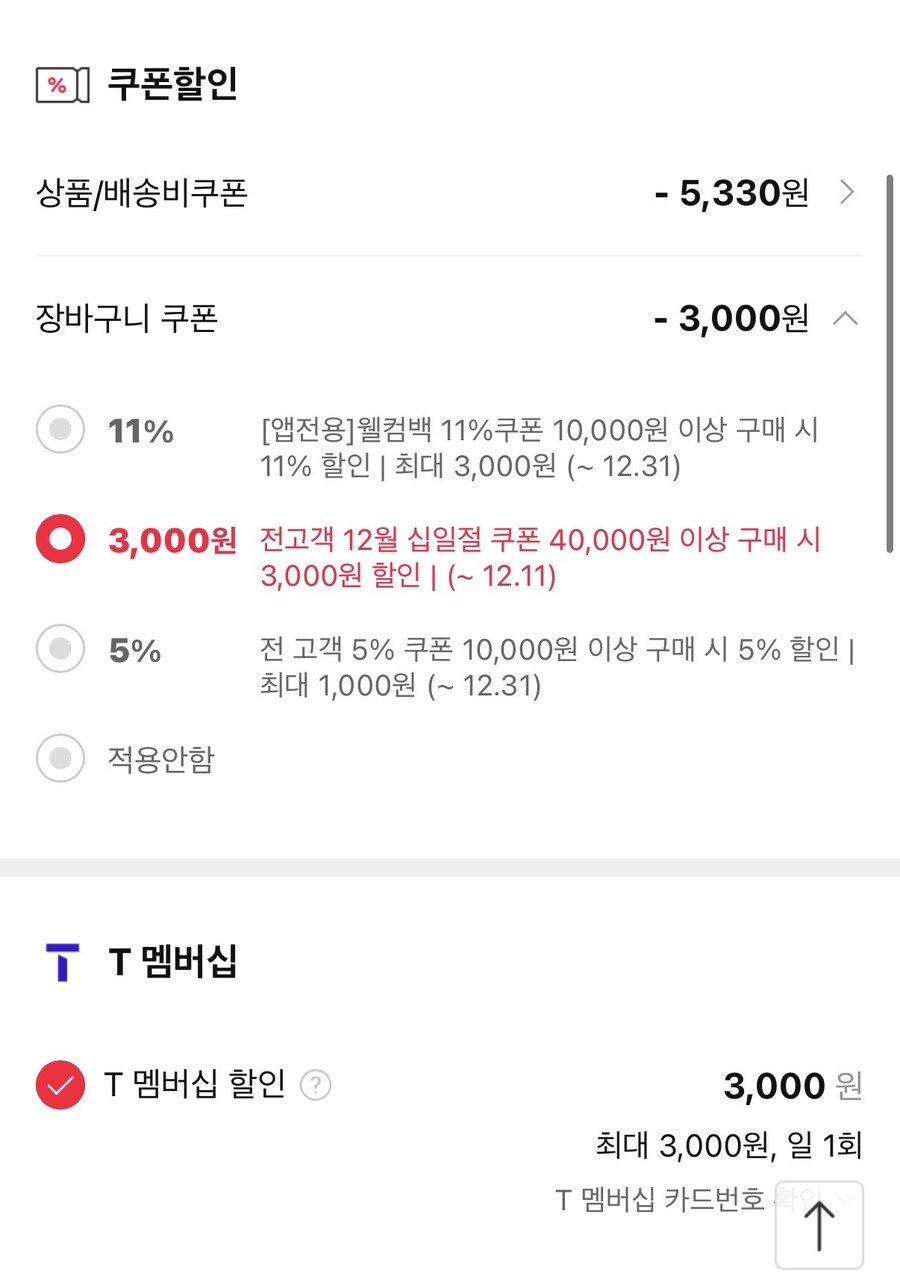Viewport: 900px width, 1273px height.
Task: Collapse the 장바구니 쿠폰 section chevron
Action: point(847,318)
